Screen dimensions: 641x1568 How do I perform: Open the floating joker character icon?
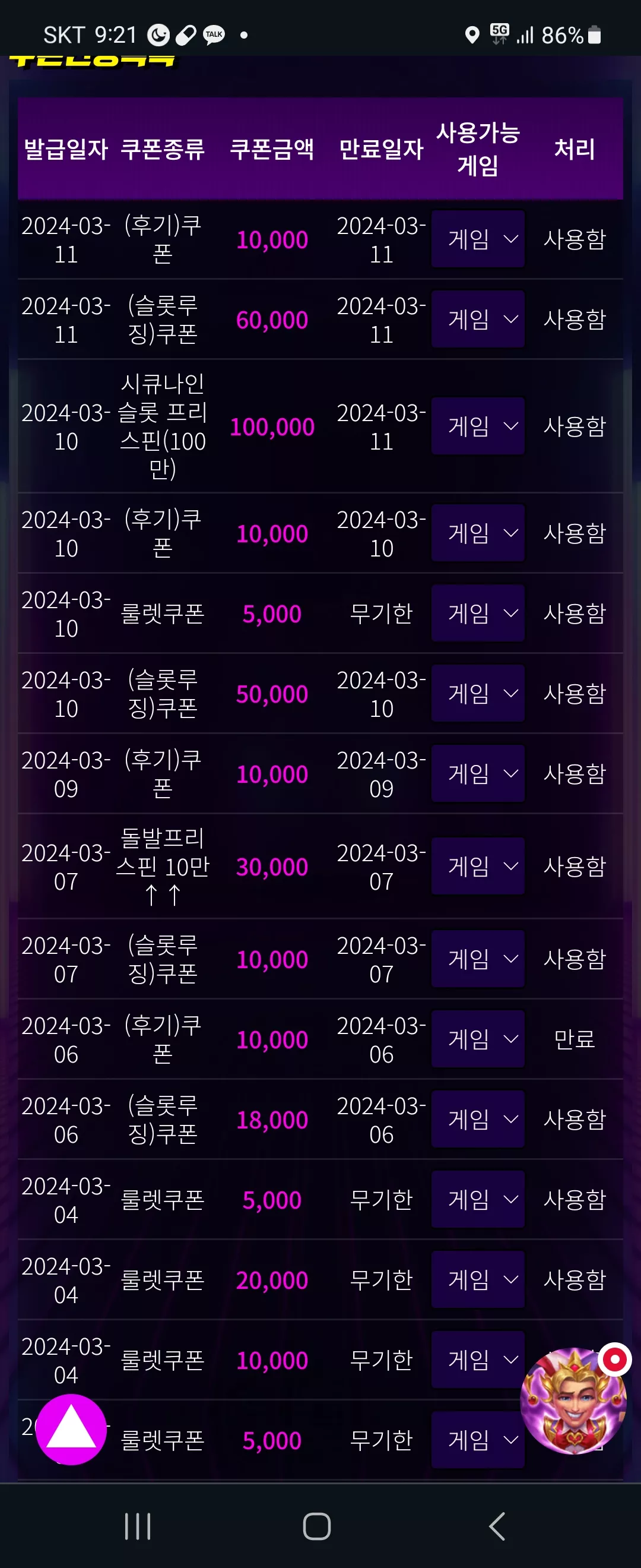point(573,1400)
